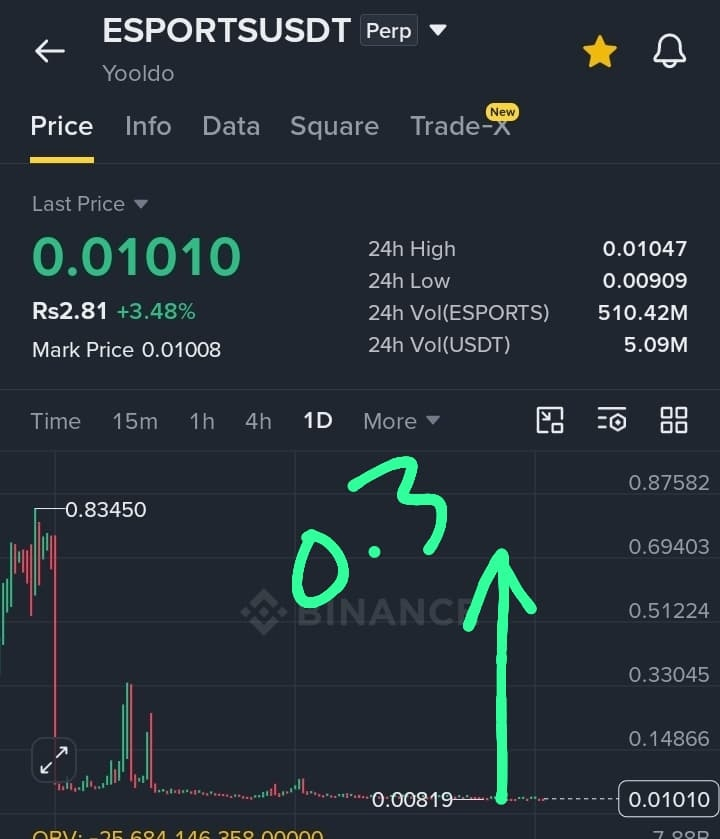The width and height of the screenshot is (720, 839).
Task: Open the Trade-X tab
Action: [x=460, y=126]
